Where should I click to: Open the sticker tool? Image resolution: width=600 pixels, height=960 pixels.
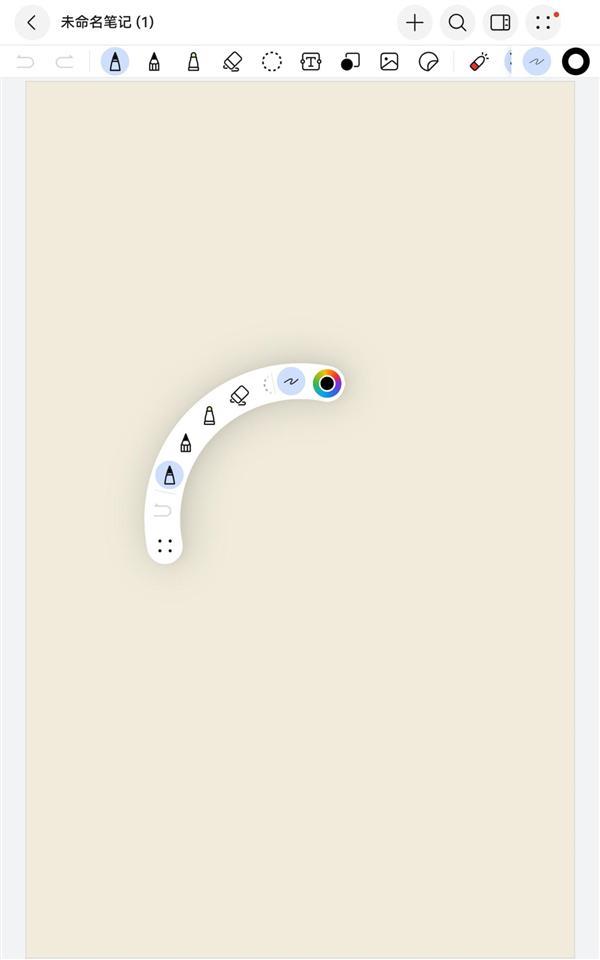point(428,62)
